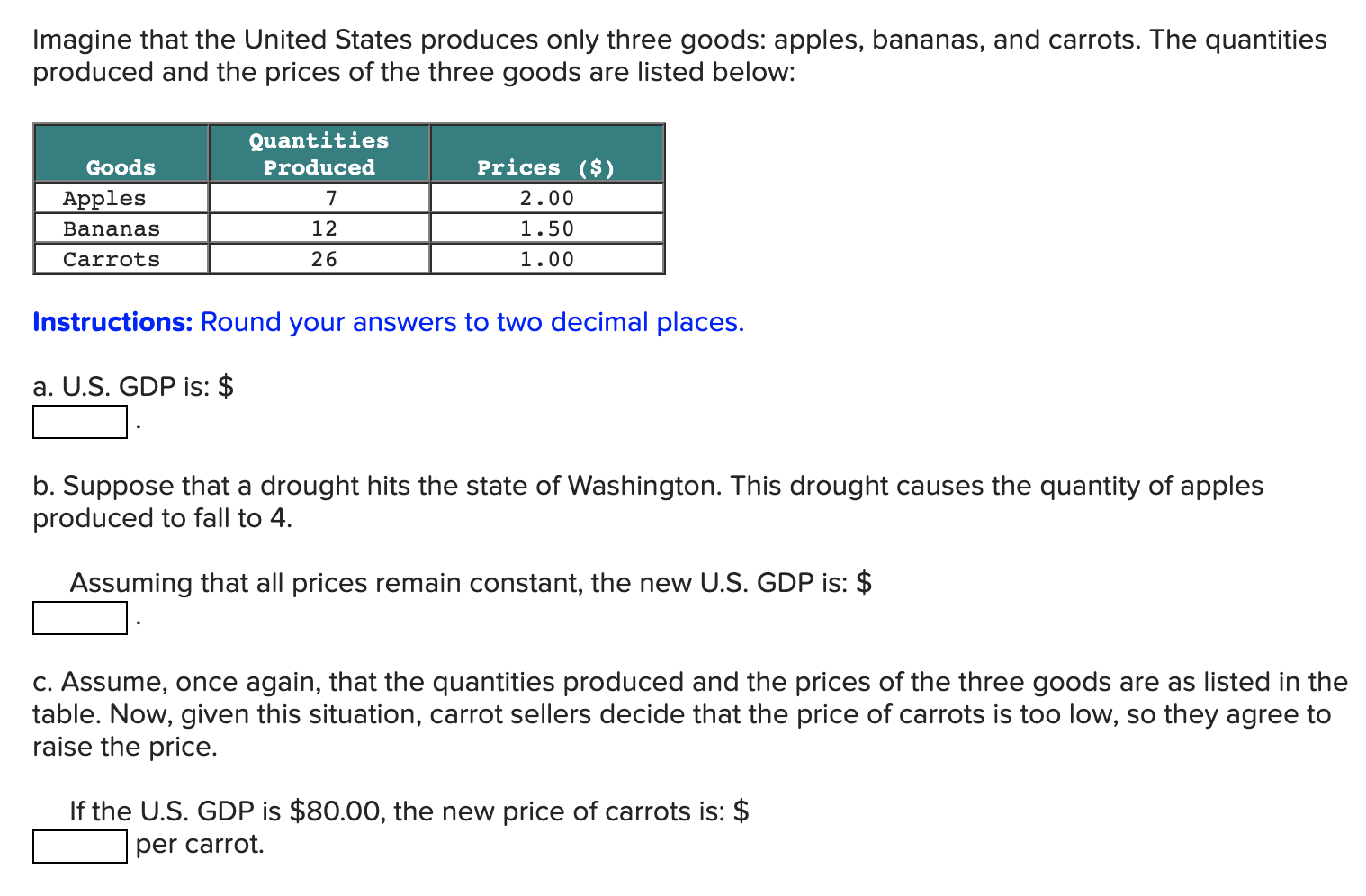The image size is (1366, 896).
Task: Focus the new U.S. GDP answer box
Action: click(80, 618)
